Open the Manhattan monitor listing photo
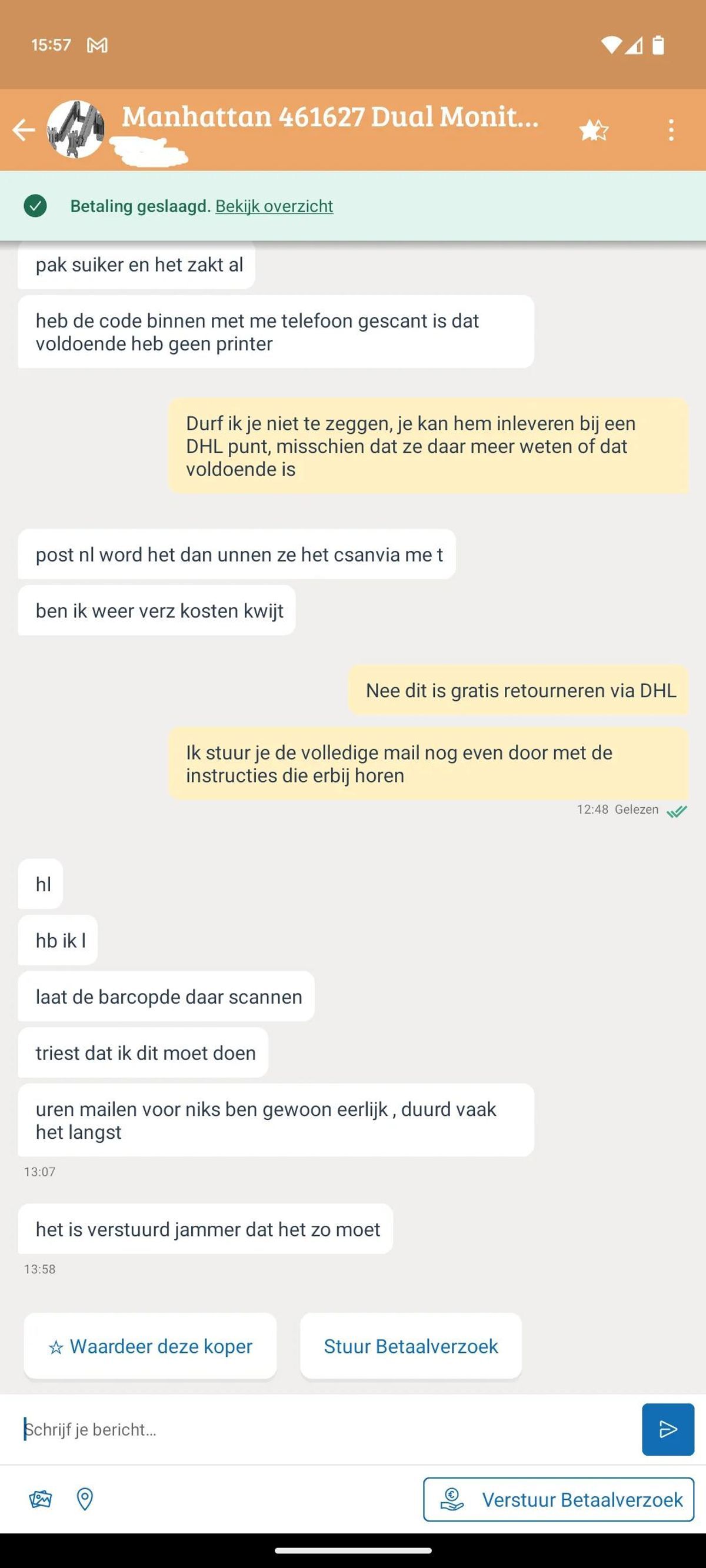The width and height of the screenshot is (706, 1568). click(75, 130)
